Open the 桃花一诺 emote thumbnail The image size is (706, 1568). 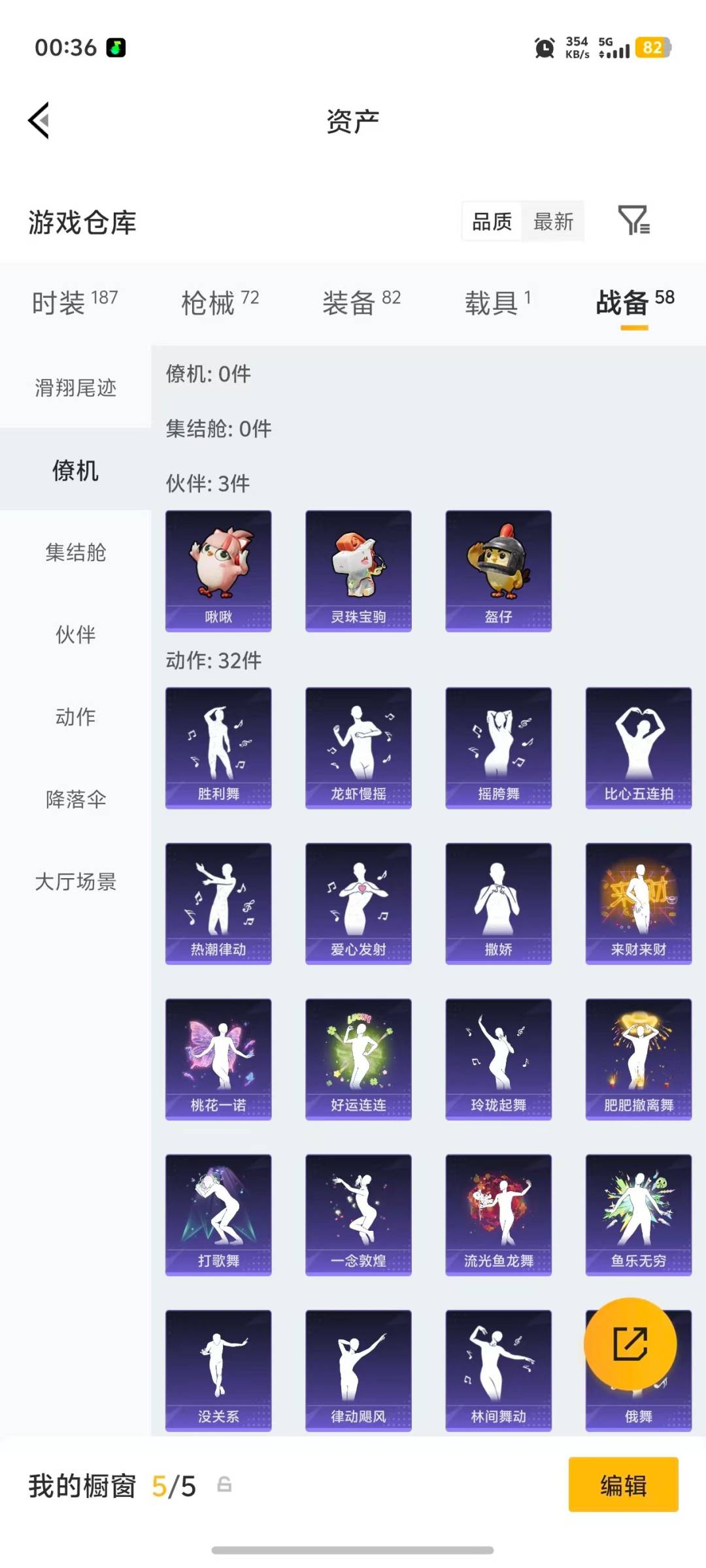point(218,1058)
